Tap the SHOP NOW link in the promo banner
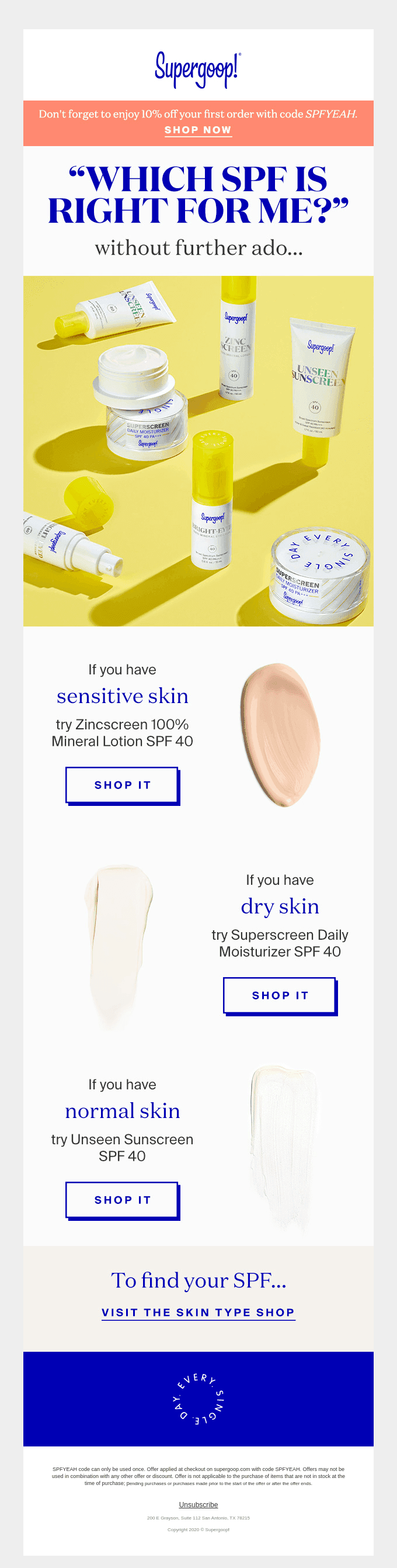This screenshot has height=1568, width=397. pos(198,130)
